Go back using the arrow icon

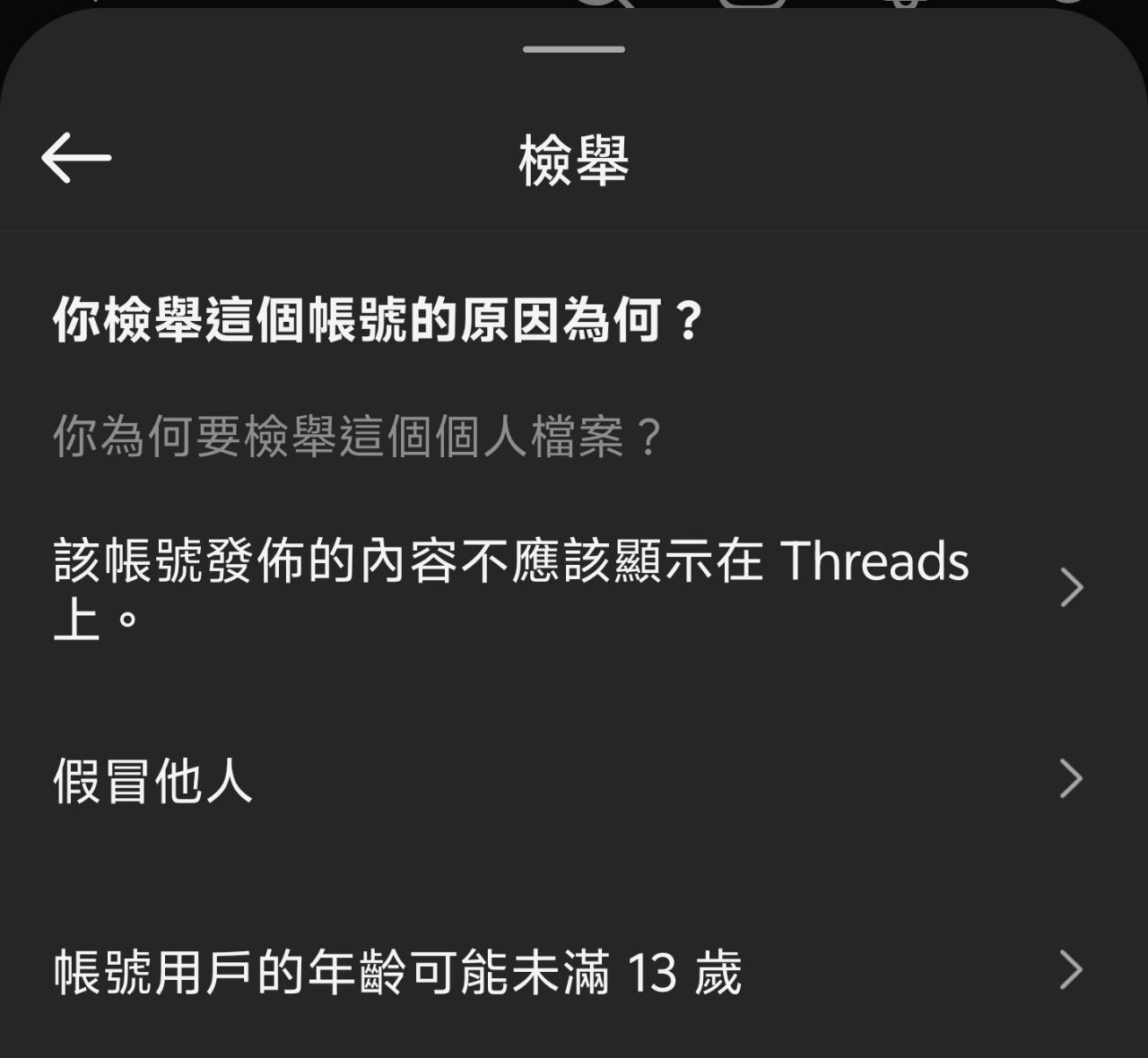click(76, 159)
